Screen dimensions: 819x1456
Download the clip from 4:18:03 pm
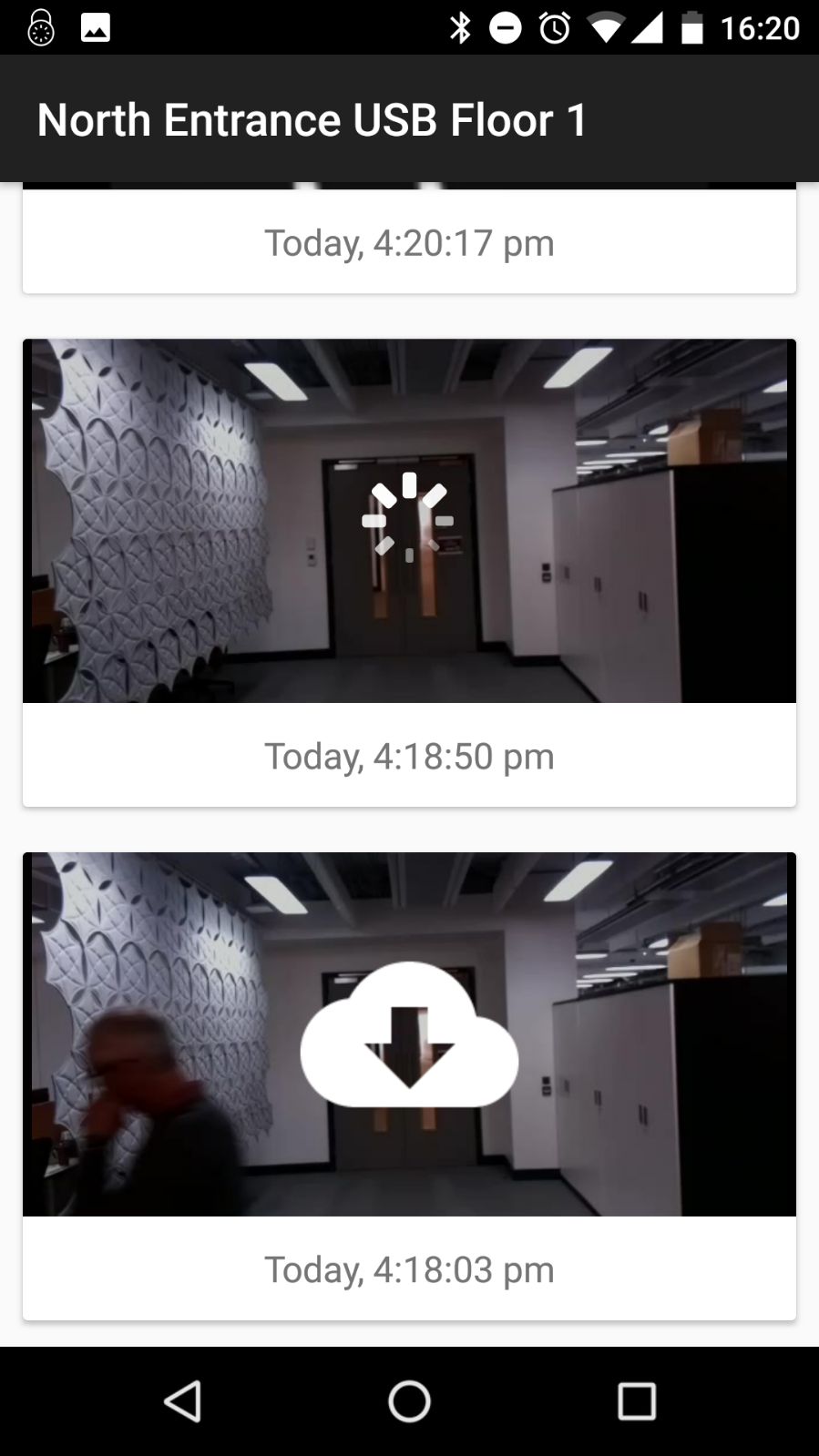click(x=409, y=1035)
